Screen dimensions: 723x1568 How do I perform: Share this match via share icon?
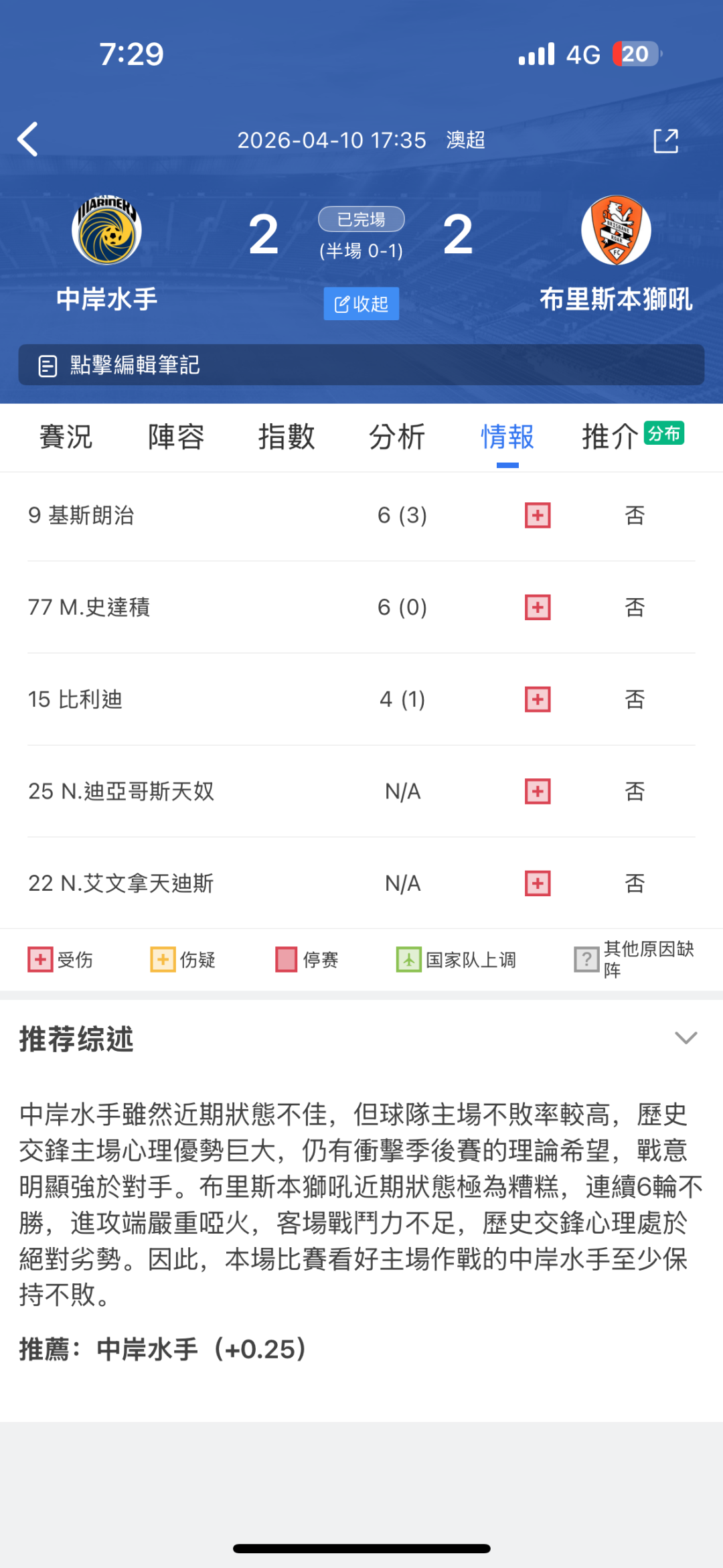click(x=665, y=141)
